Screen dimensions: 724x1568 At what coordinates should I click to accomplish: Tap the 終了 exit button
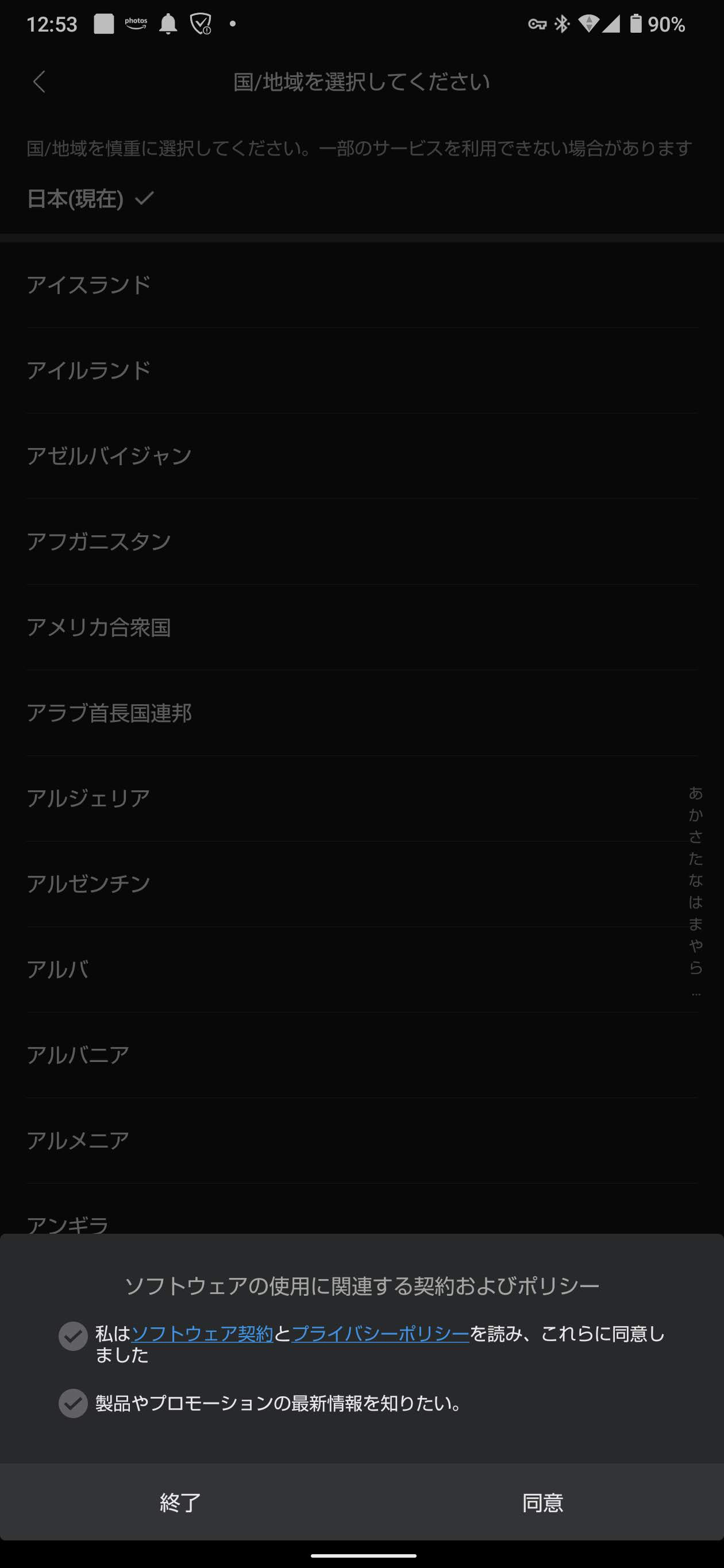[181, 1503]
